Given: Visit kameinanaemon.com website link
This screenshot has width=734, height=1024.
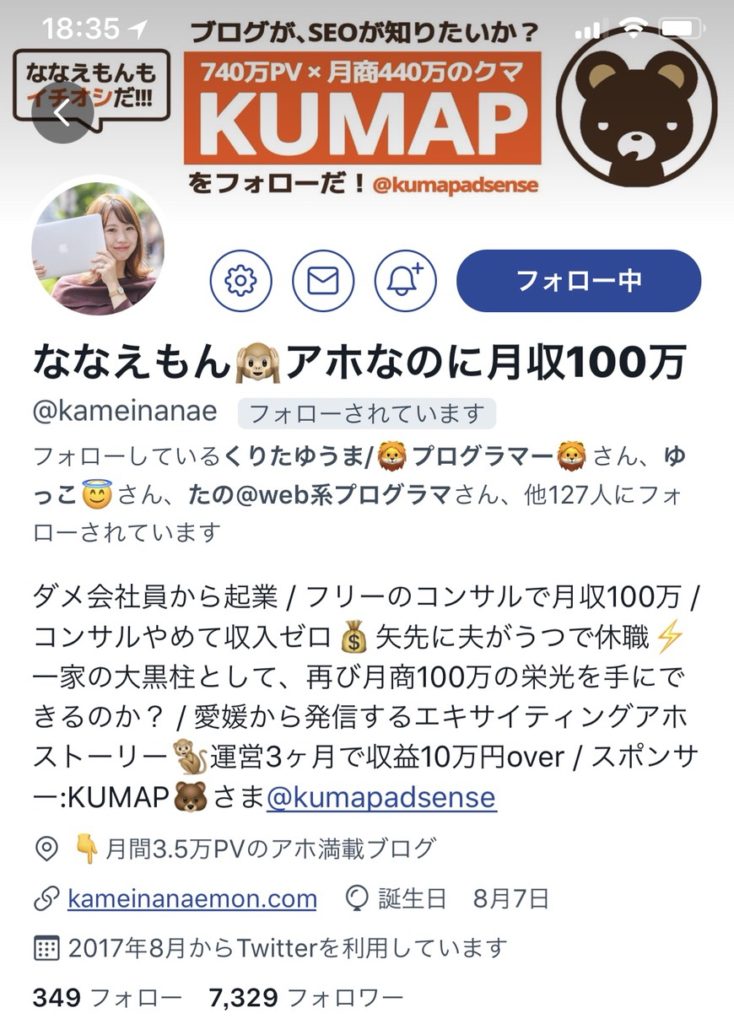Looking at the screenshot, I should (192, 899).
